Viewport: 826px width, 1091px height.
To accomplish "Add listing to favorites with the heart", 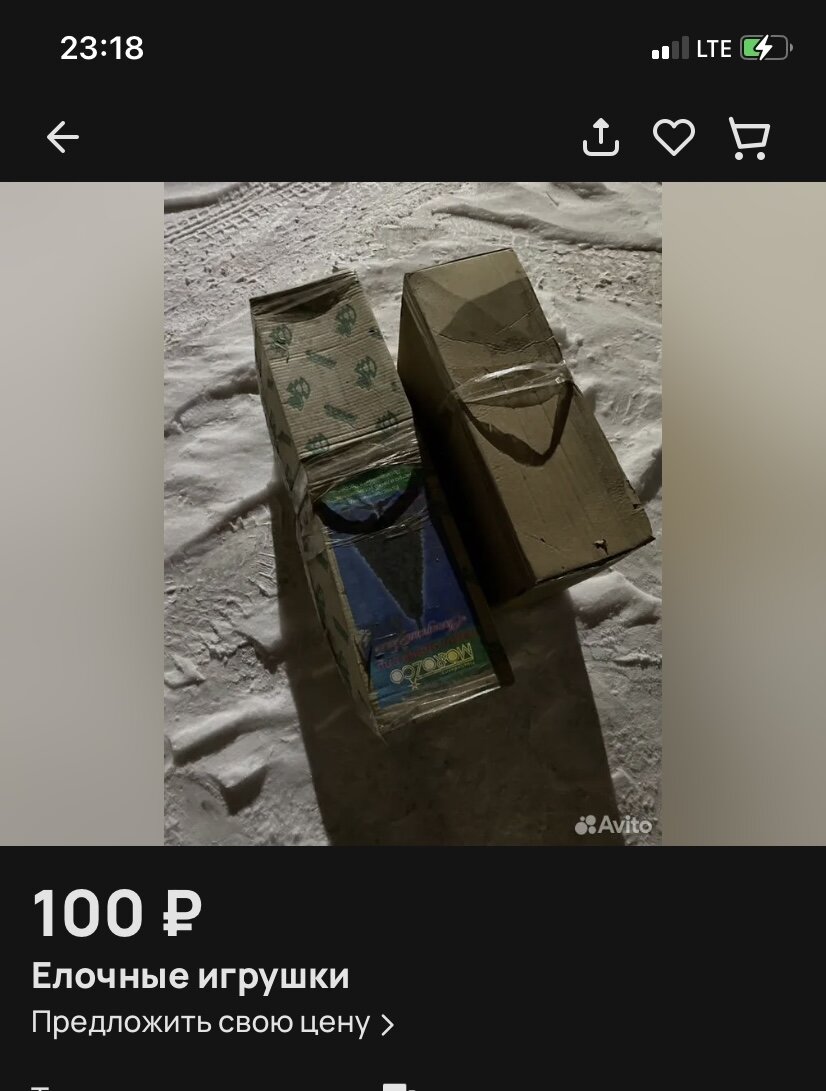I will 674,137.
